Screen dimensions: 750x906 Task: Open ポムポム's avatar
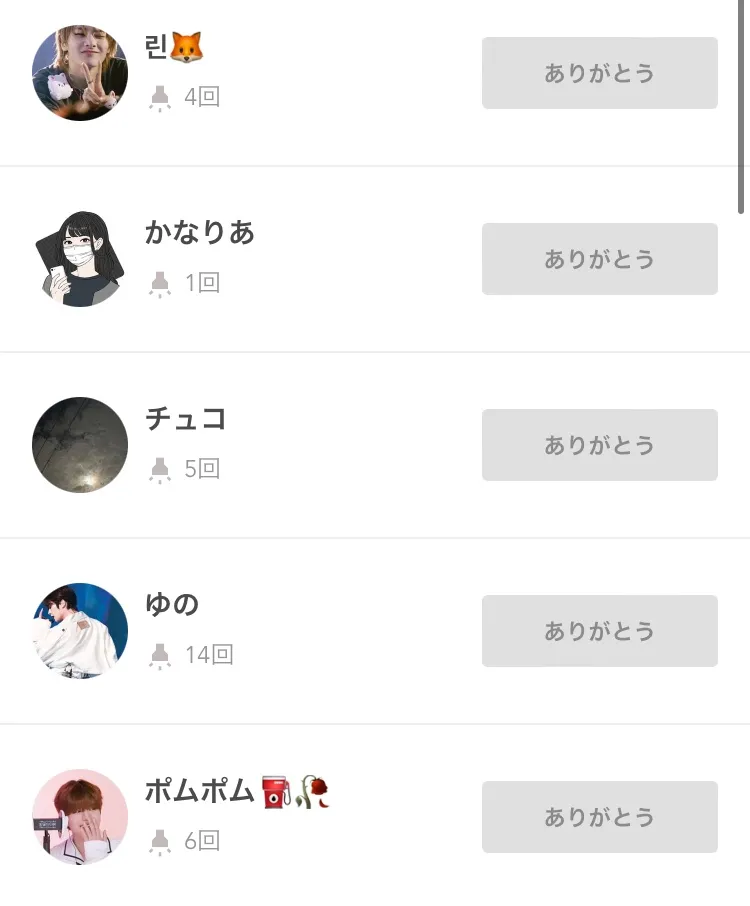click(x=80, y=817)
